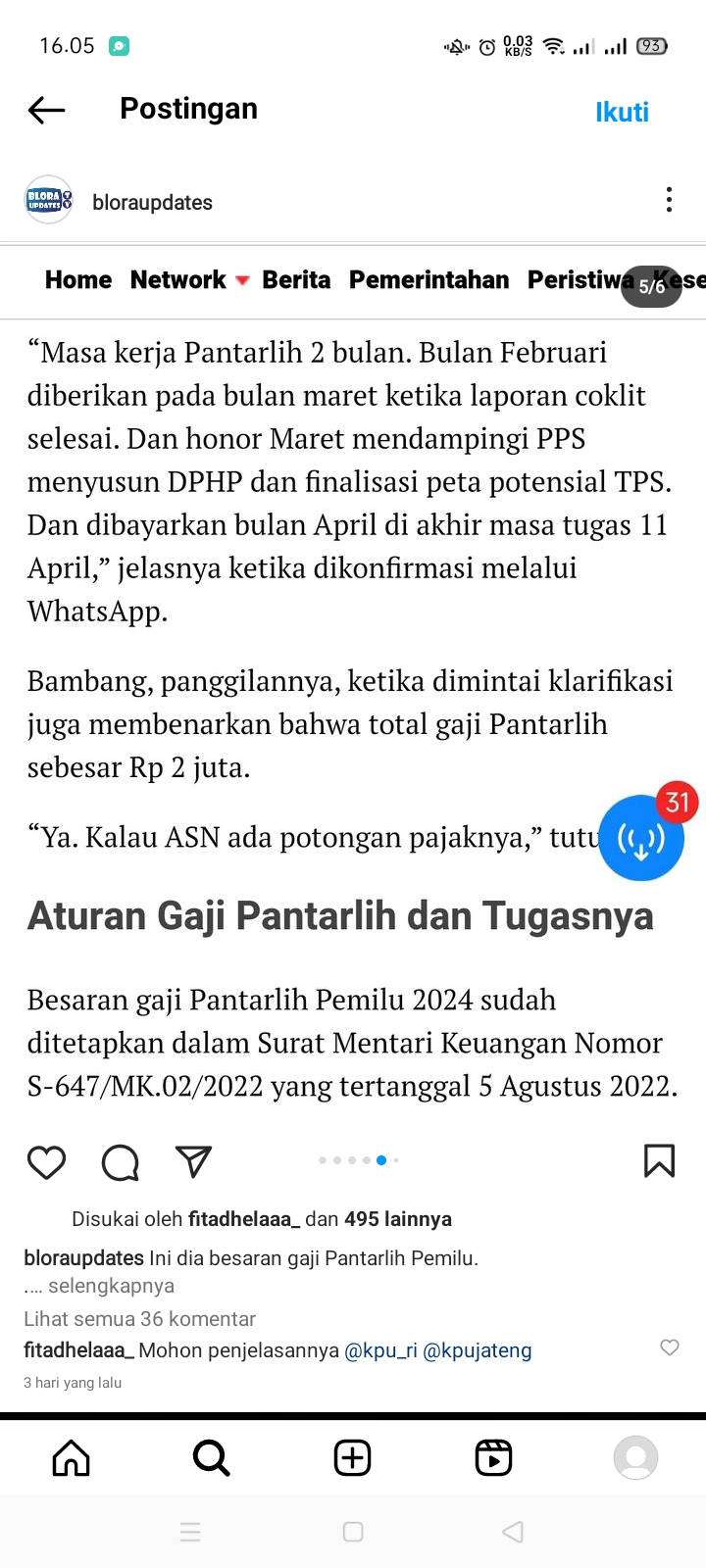Viewport: 706px width, 1568px height.
Task: Open the post's three-dot overflow menu
Action: 669,200
